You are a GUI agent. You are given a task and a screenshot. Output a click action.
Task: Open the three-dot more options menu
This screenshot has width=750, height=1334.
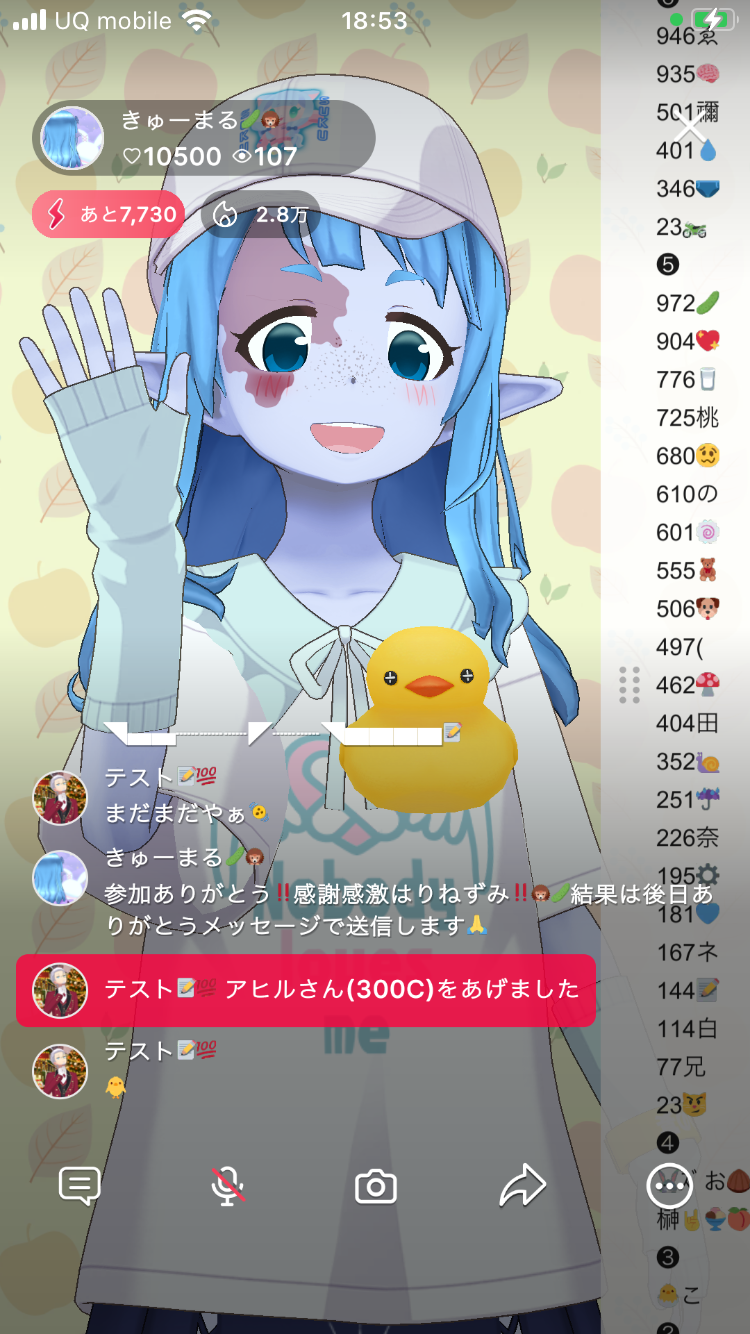[669, 1186]
